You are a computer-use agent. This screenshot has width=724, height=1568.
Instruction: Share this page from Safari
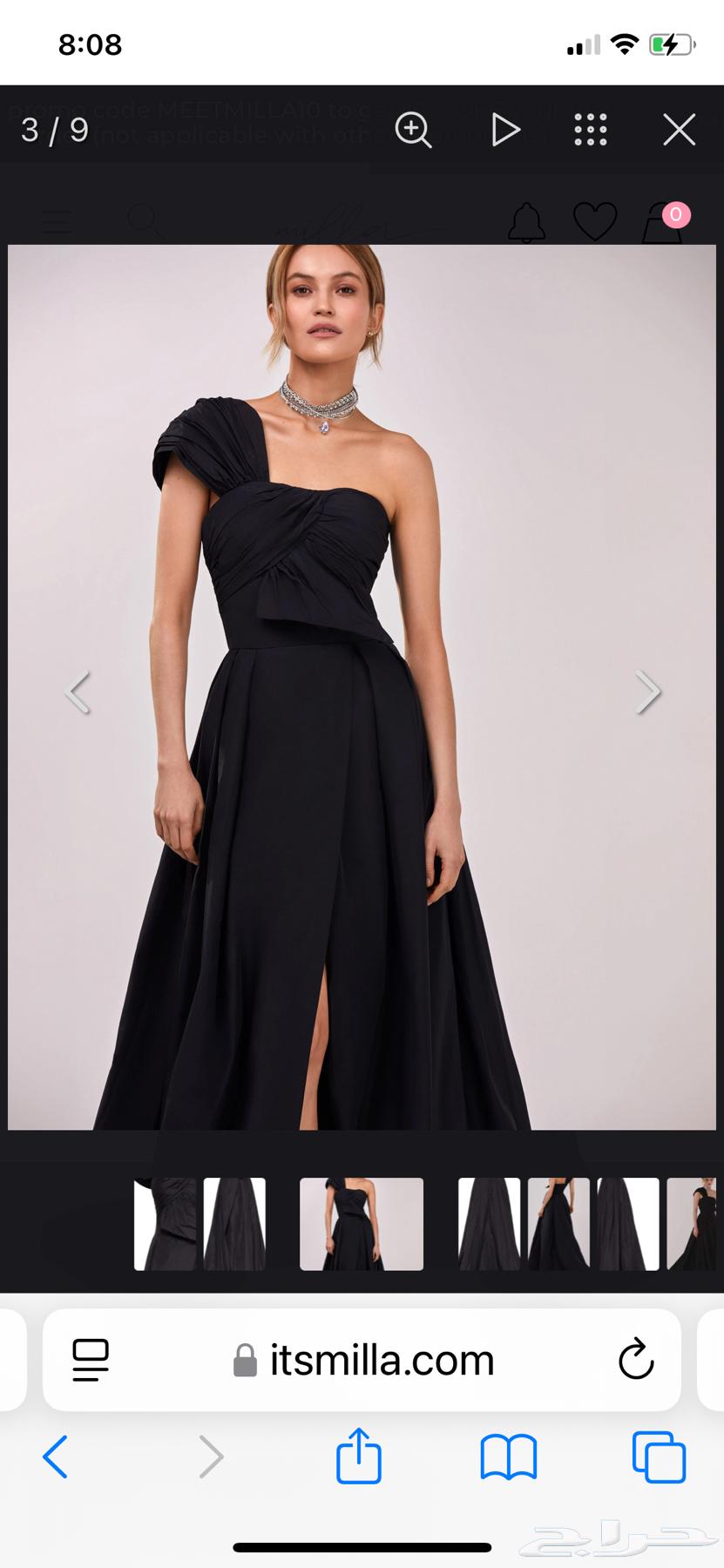pos(359,1457)
